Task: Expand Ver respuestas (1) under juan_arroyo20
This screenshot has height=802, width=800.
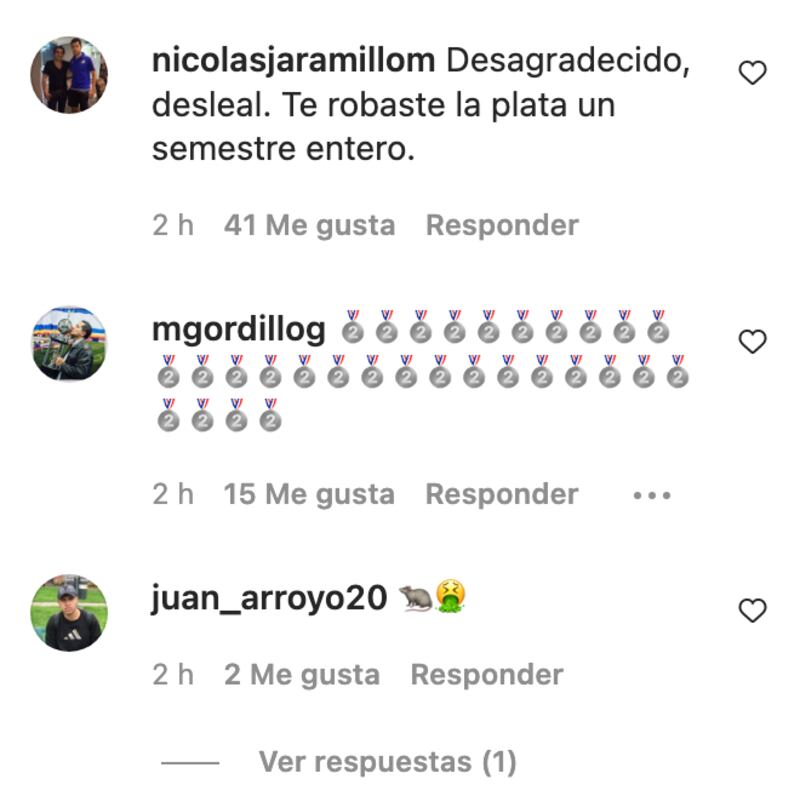Action: point(387,762)
